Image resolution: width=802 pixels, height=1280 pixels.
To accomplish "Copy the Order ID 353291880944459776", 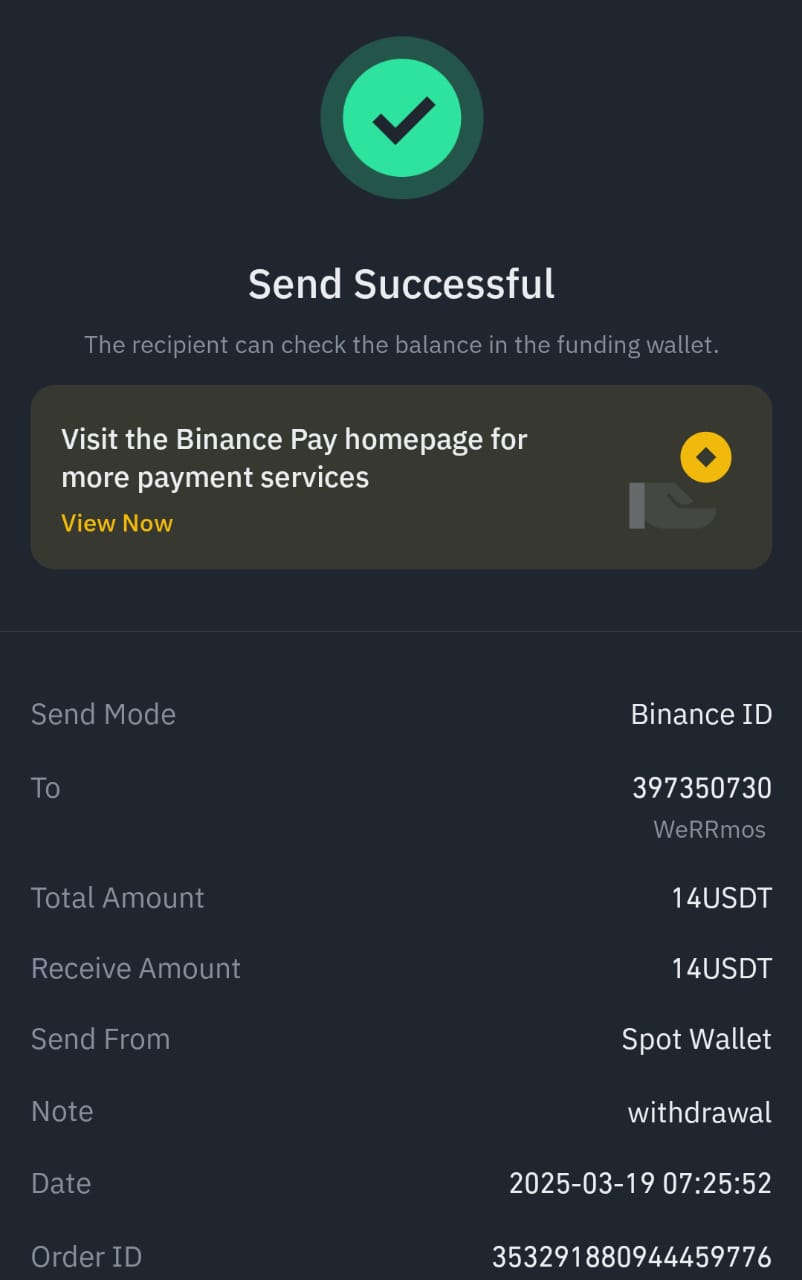I will [x=632, y=1256].
